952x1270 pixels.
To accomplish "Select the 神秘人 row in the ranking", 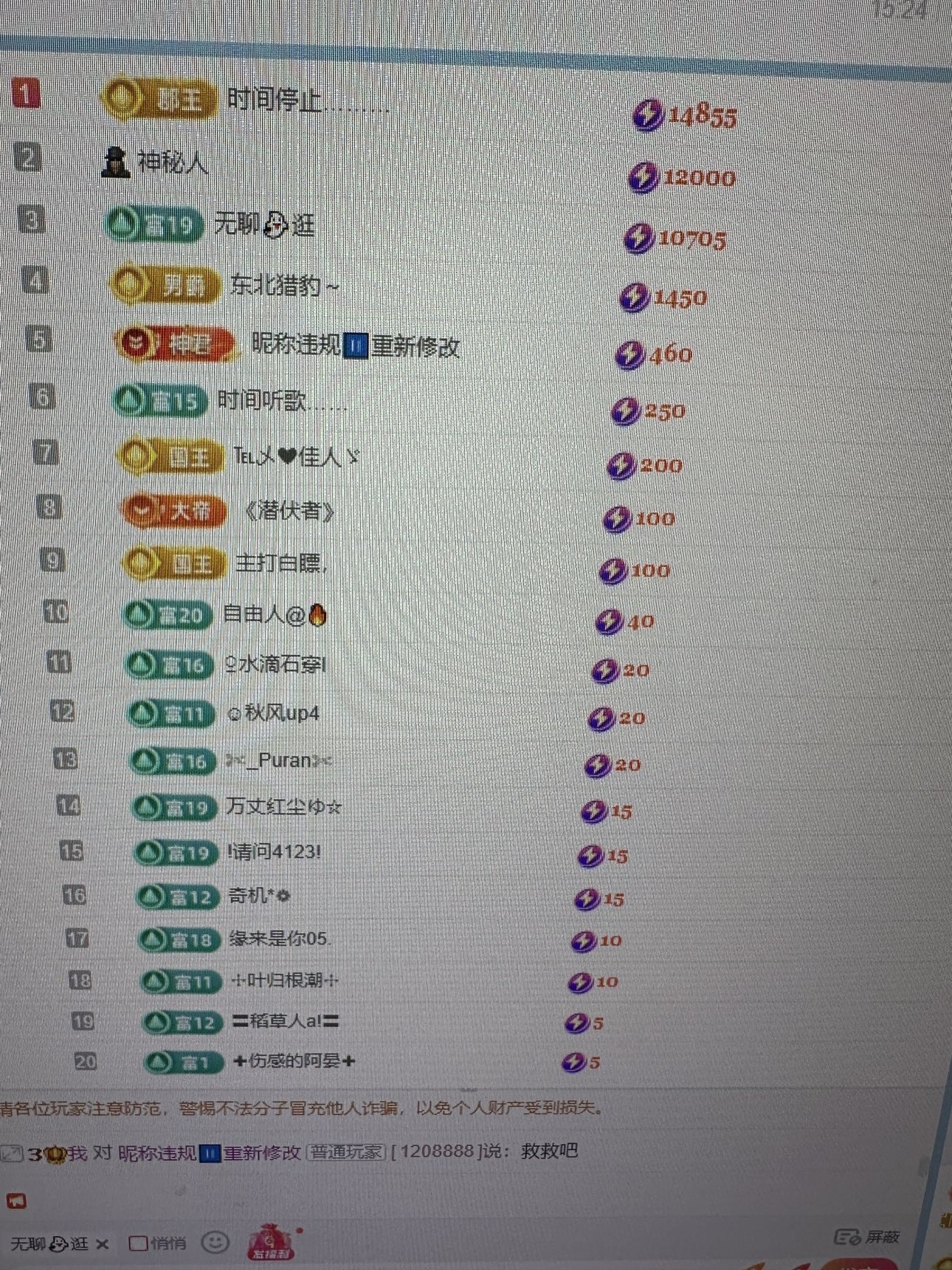I will (x=172, y=162).
